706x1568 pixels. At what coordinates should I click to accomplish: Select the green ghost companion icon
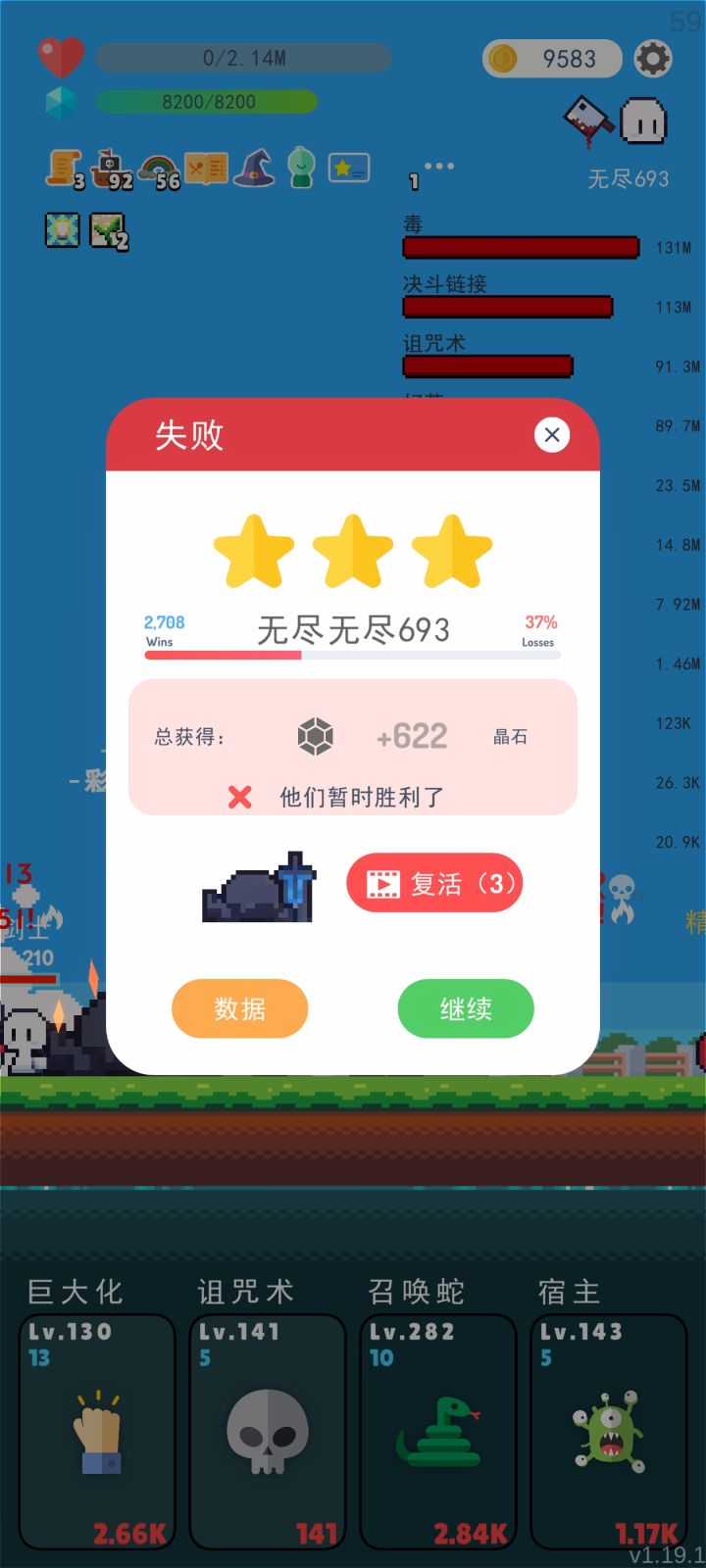tap(301, 165)
